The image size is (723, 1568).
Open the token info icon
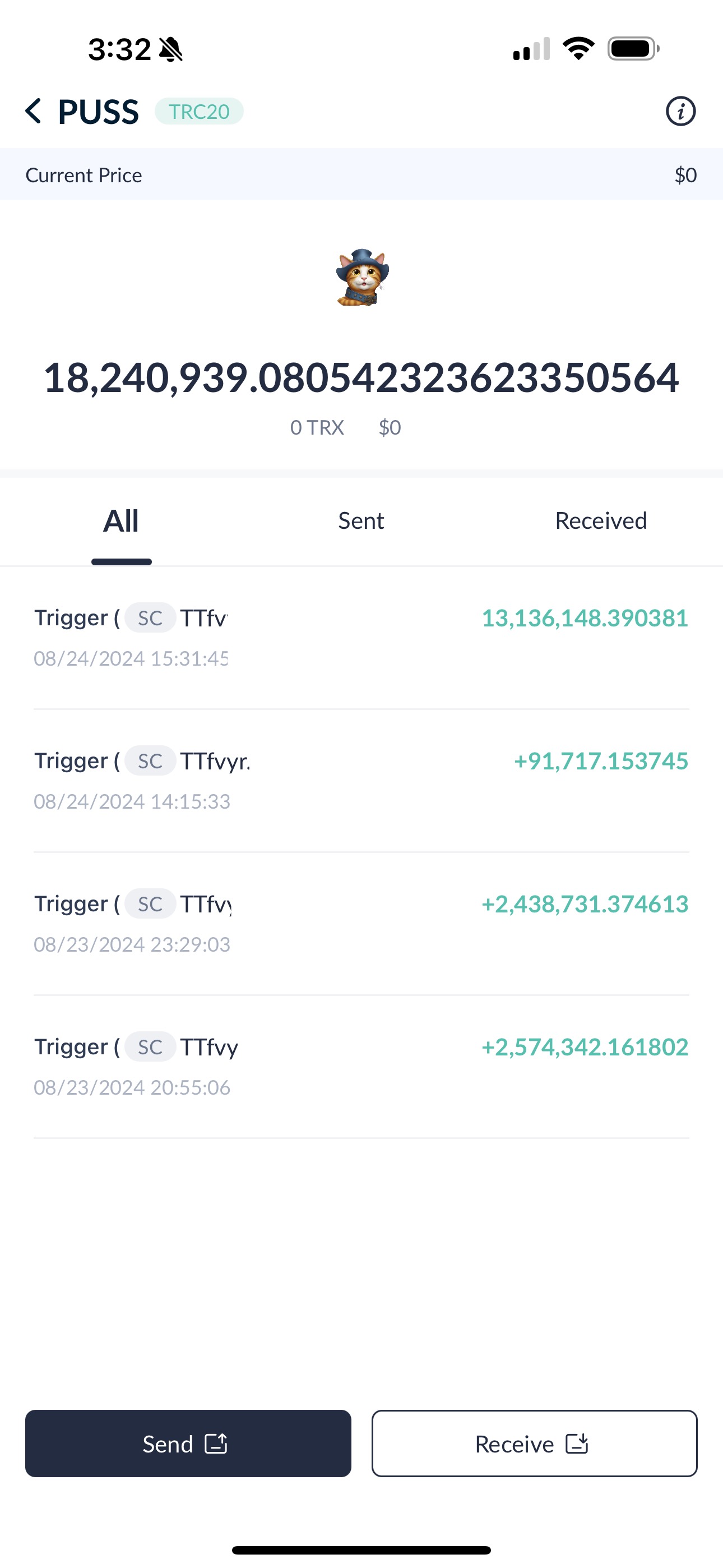click(680, 112)
